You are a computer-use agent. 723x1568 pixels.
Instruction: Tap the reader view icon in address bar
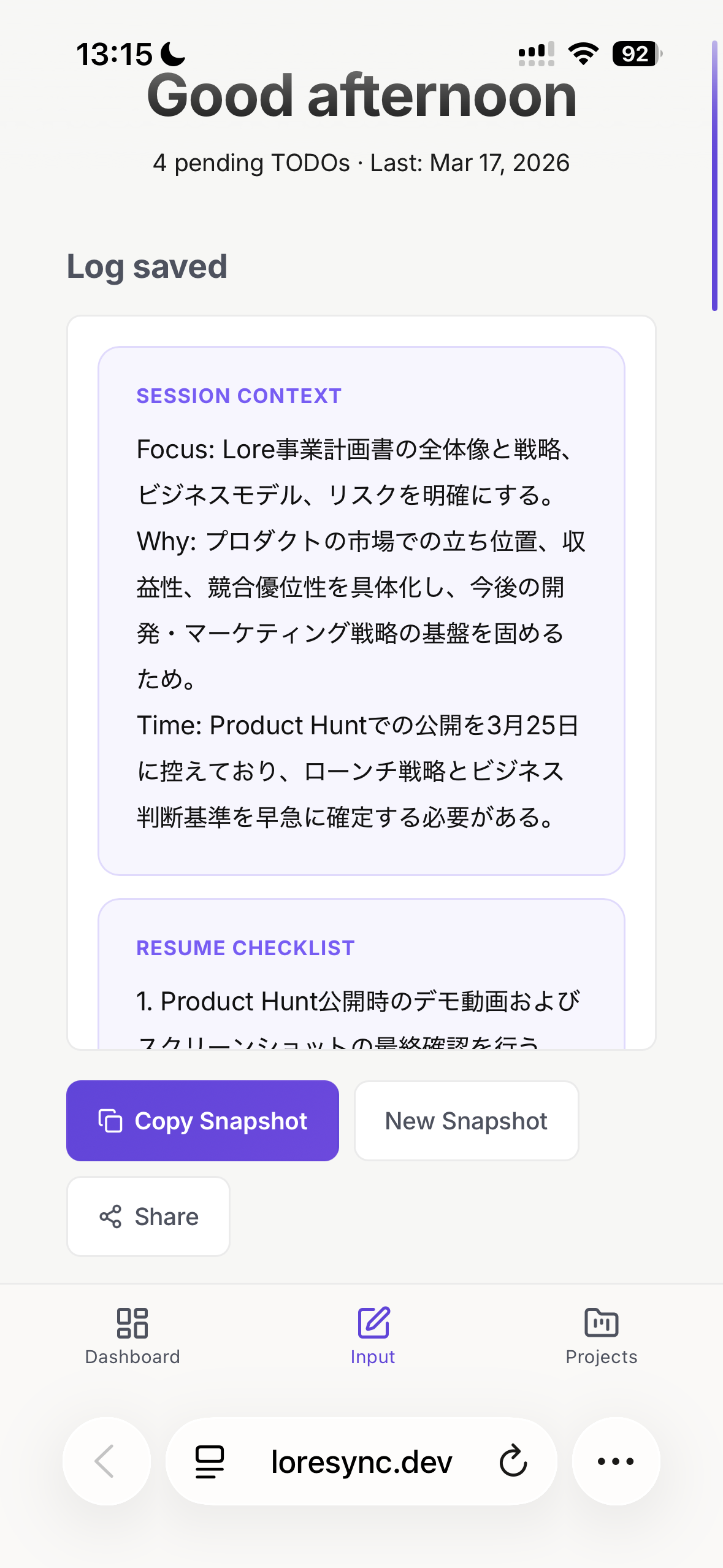click(x=209, y=1462)
